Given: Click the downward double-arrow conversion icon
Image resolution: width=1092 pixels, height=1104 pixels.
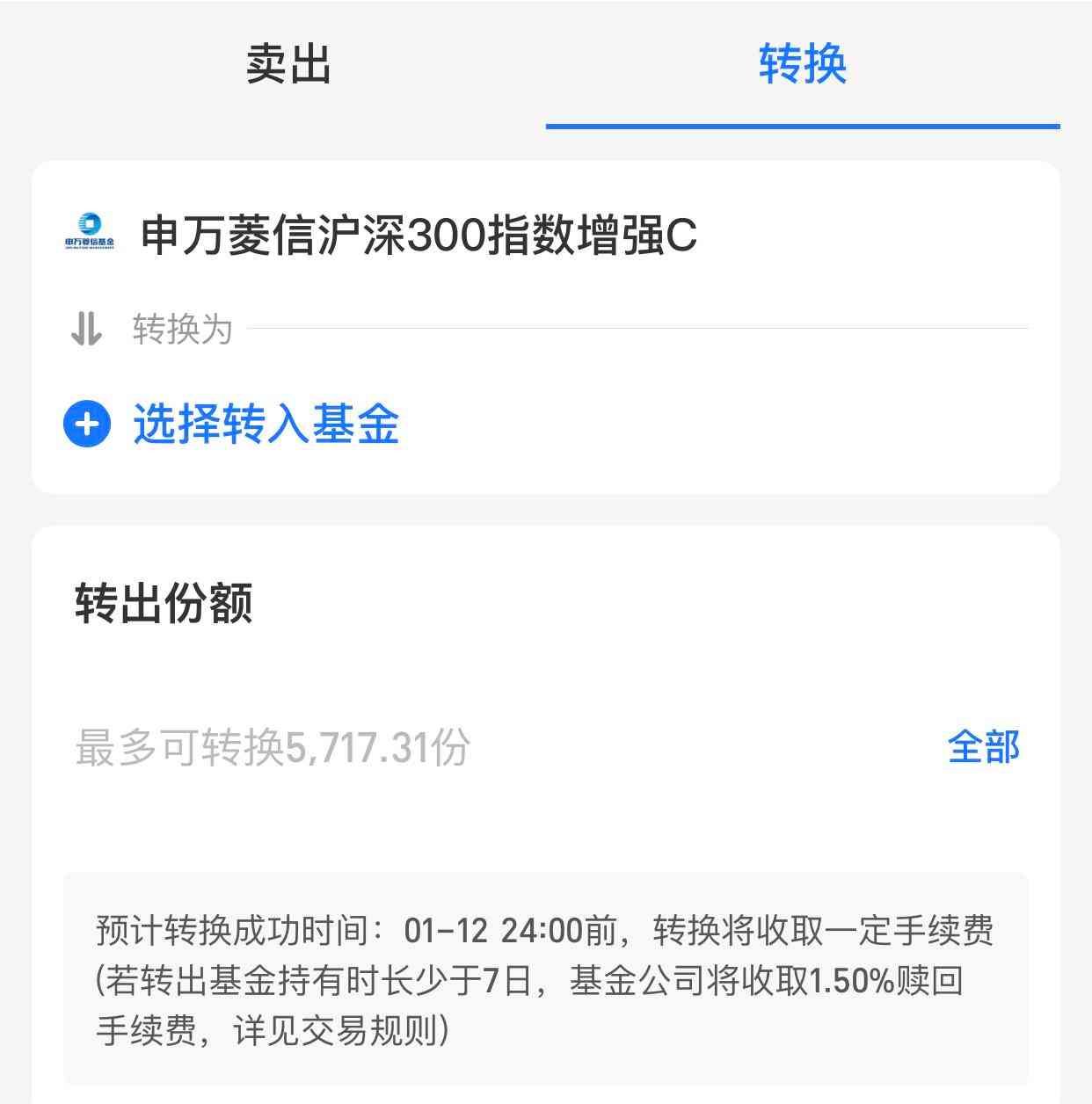Looking at the screenshot, I should [85, 328].
